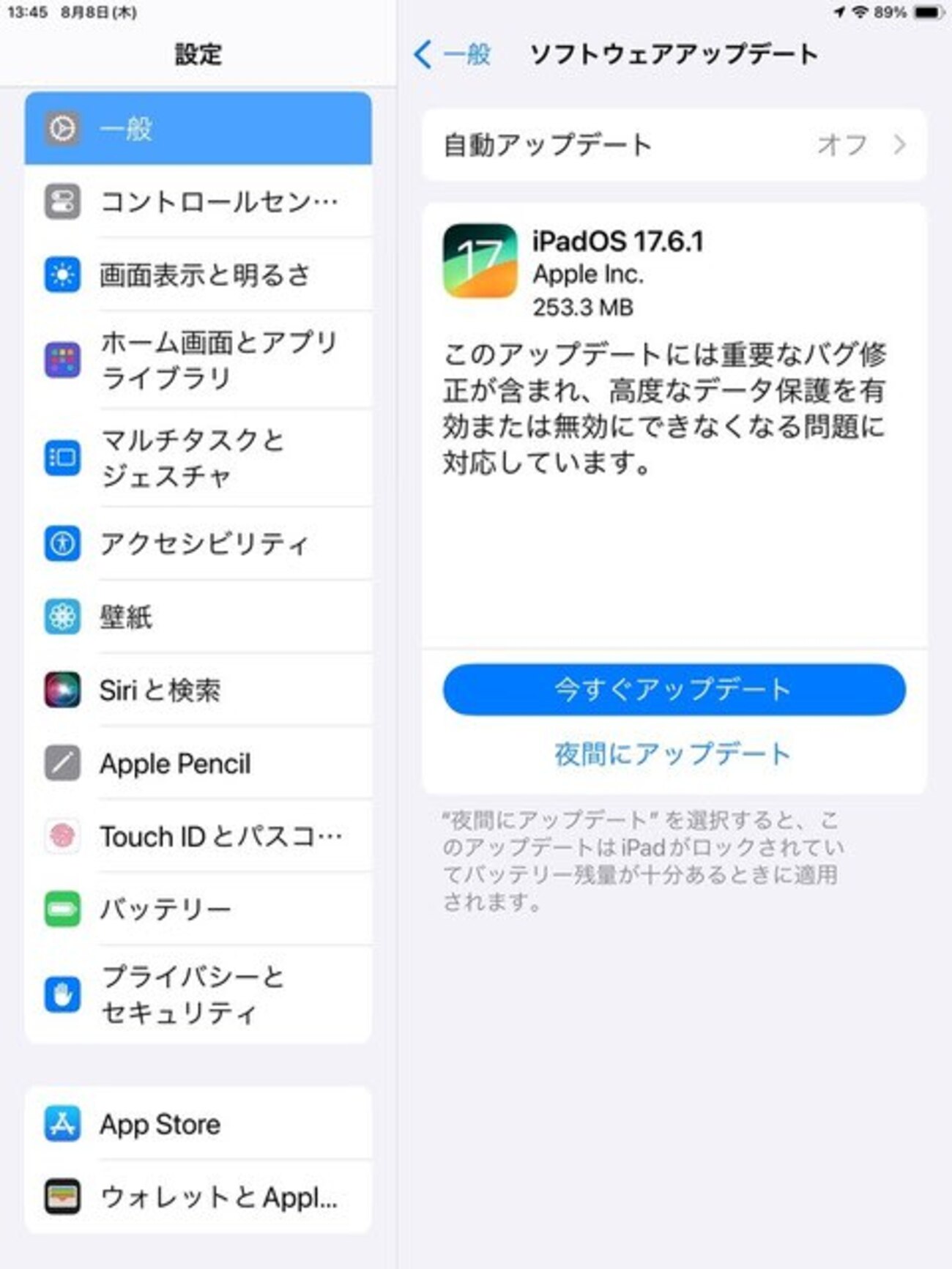Choose 夜間にアップデート
The height and width of the screenshot is (1269, 952).
click(x=672, y=754)
